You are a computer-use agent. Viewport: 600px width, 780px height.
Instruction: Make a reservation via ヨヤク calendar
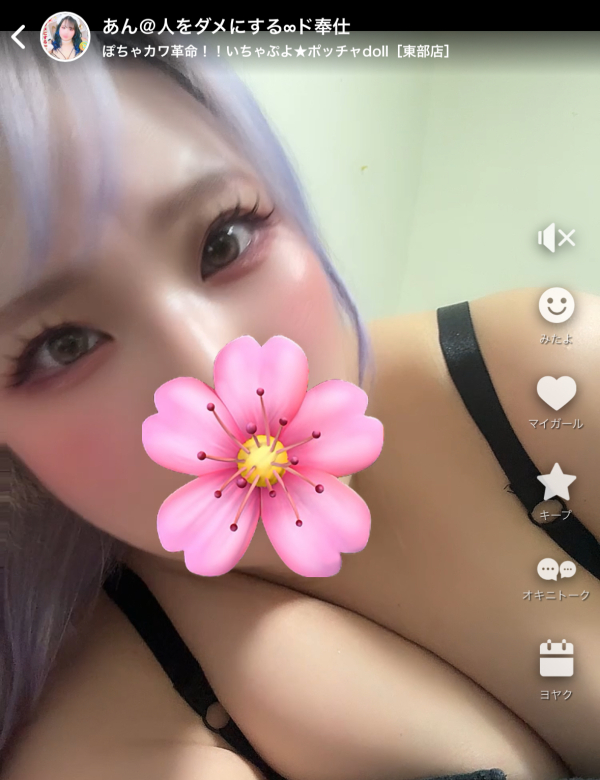(556, 660)
